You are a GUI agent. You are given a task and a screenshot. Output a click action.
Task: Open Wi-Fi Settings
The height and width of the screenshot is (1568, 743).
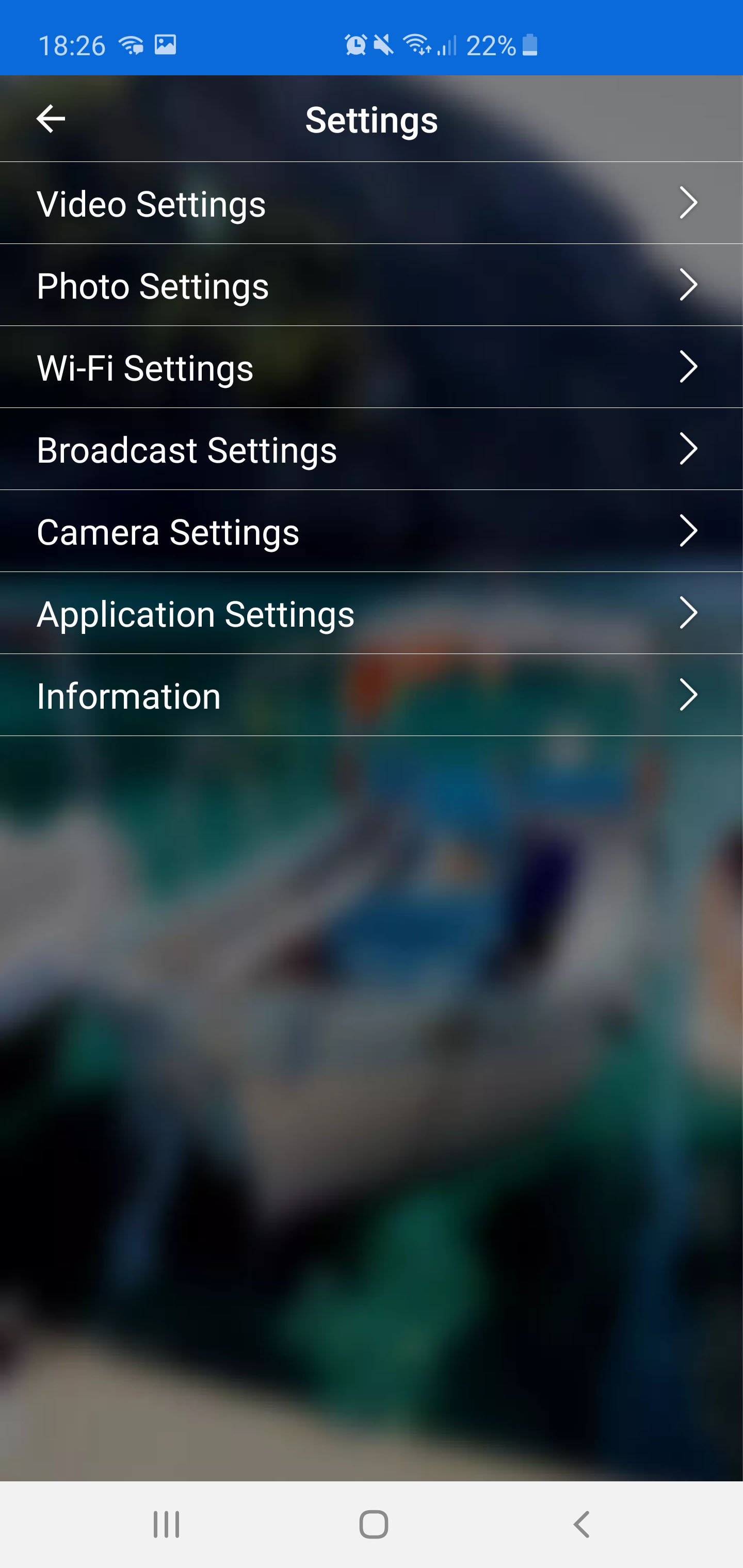point(370,367)
